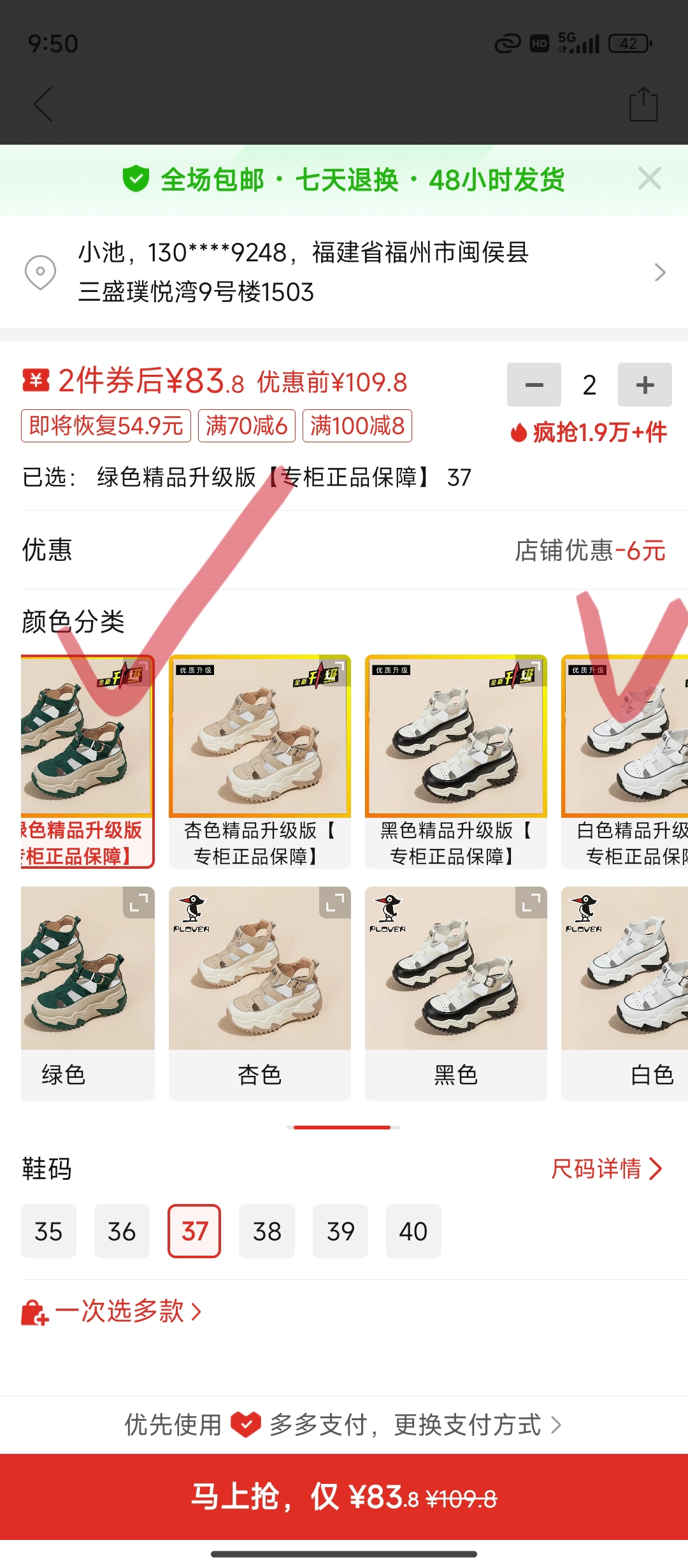Screen dimensions: 688x1568
Task: Decrease the quantity with the minus button
Action: tap(534, 385)
